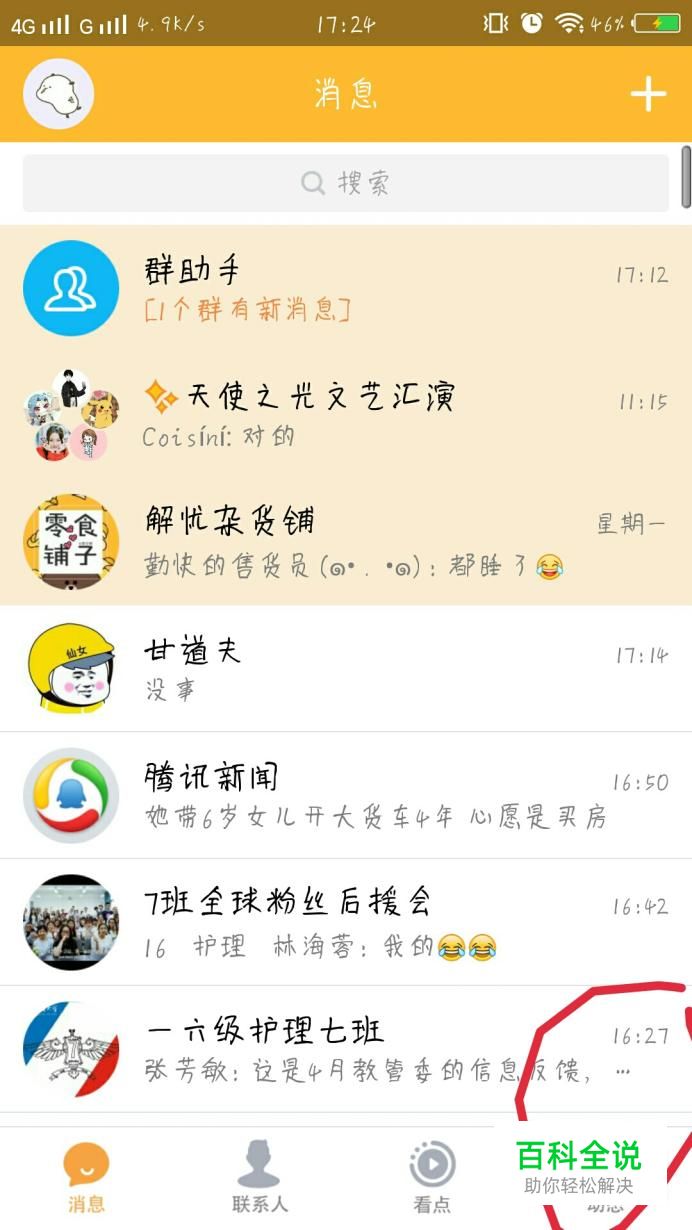Image resolution: width=692 pixels, height=1230 pixels.
Task: Open 7班全球粉丝后援会 group chat
Action: coord(345,921)
